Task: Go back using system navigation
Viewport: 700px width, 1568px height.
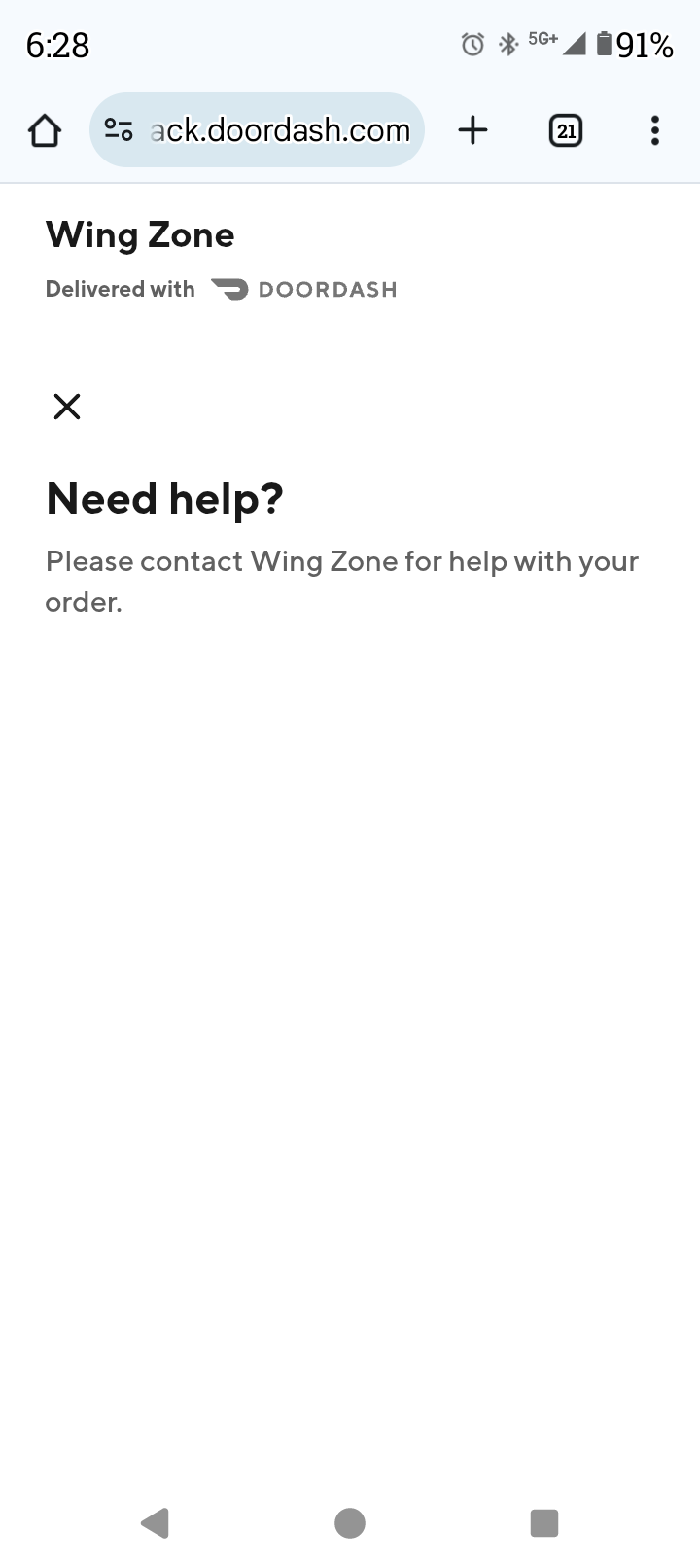Action: [156, 1522]
